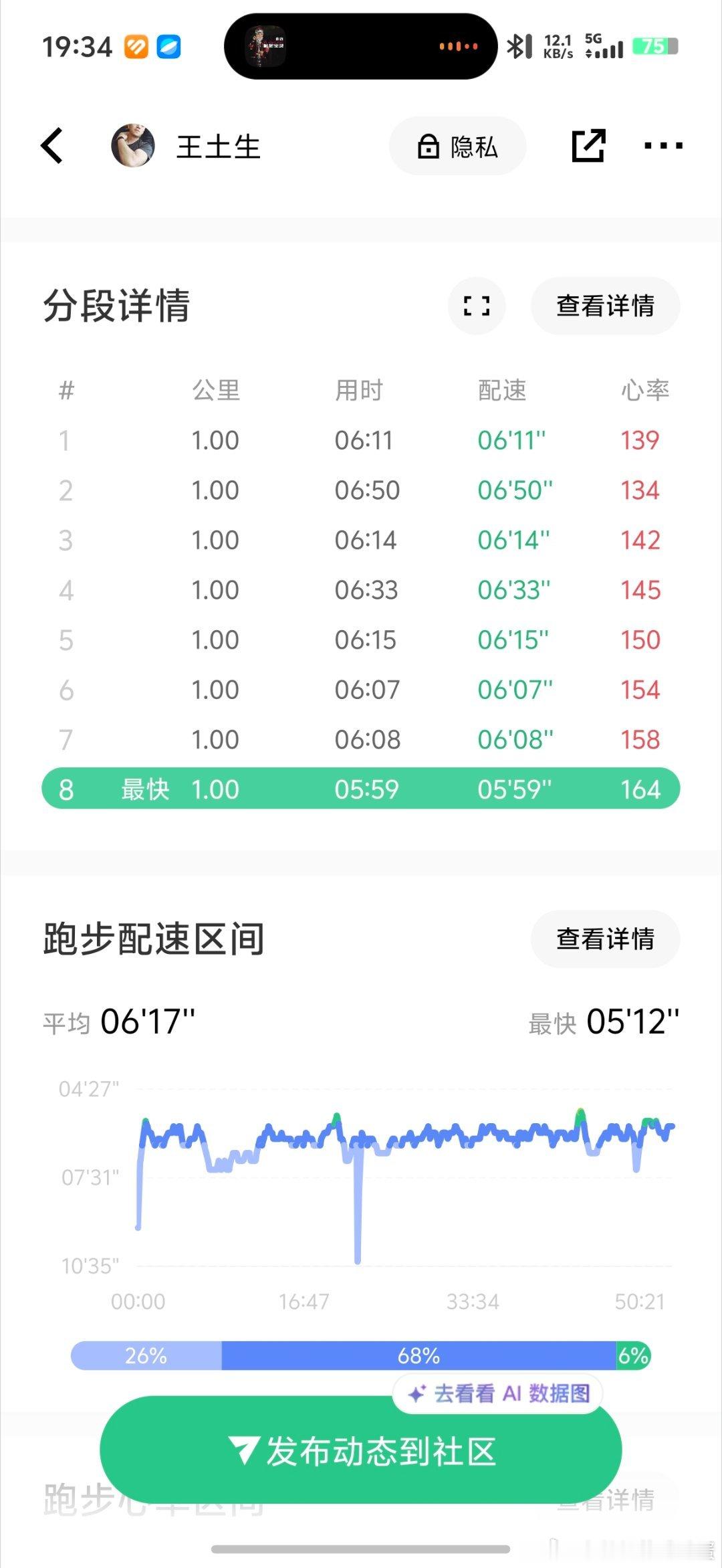The image size is (722, 1568).
Task: Open 王土生's profile avatar
Action: click(133, 145)
